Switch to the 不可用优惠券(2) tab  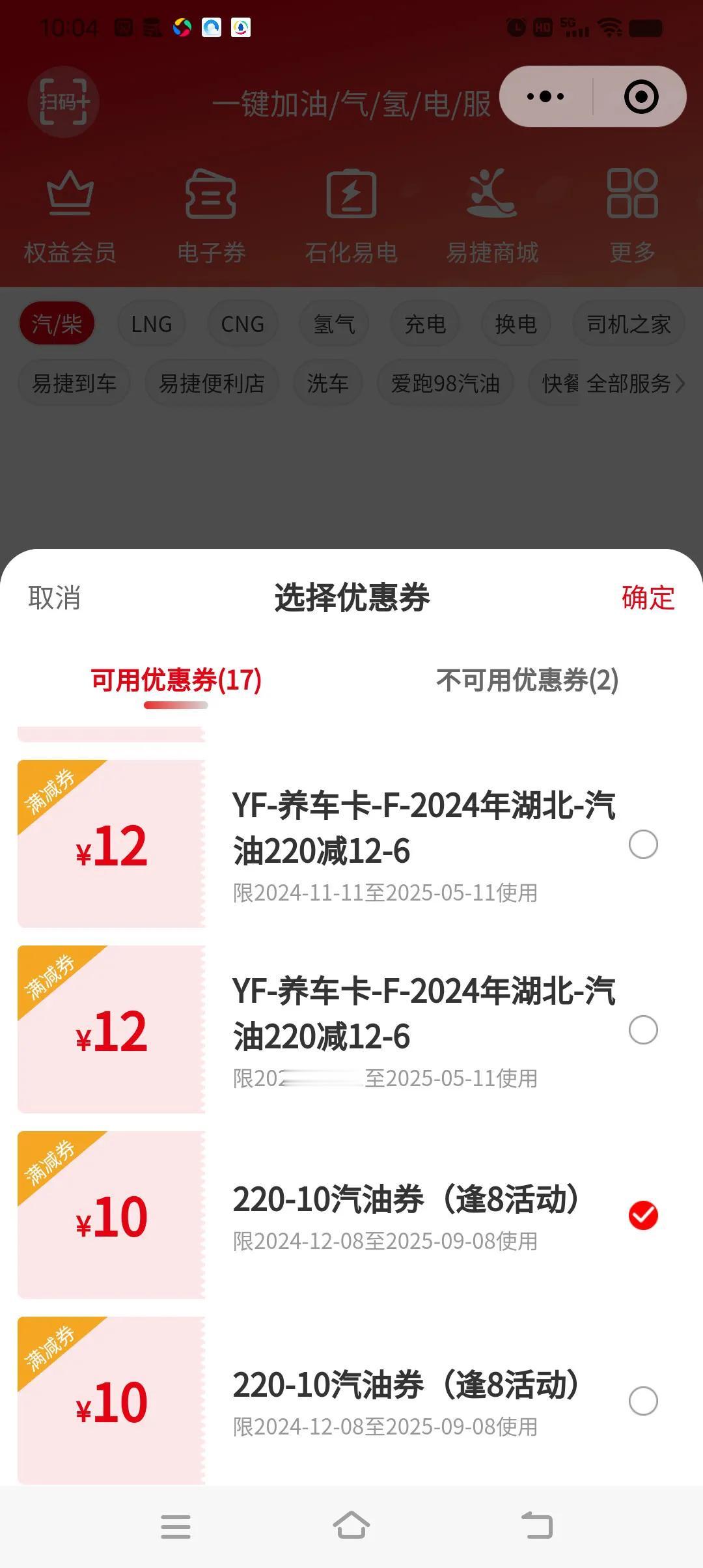pyautogui.click(x=527, y=680)
